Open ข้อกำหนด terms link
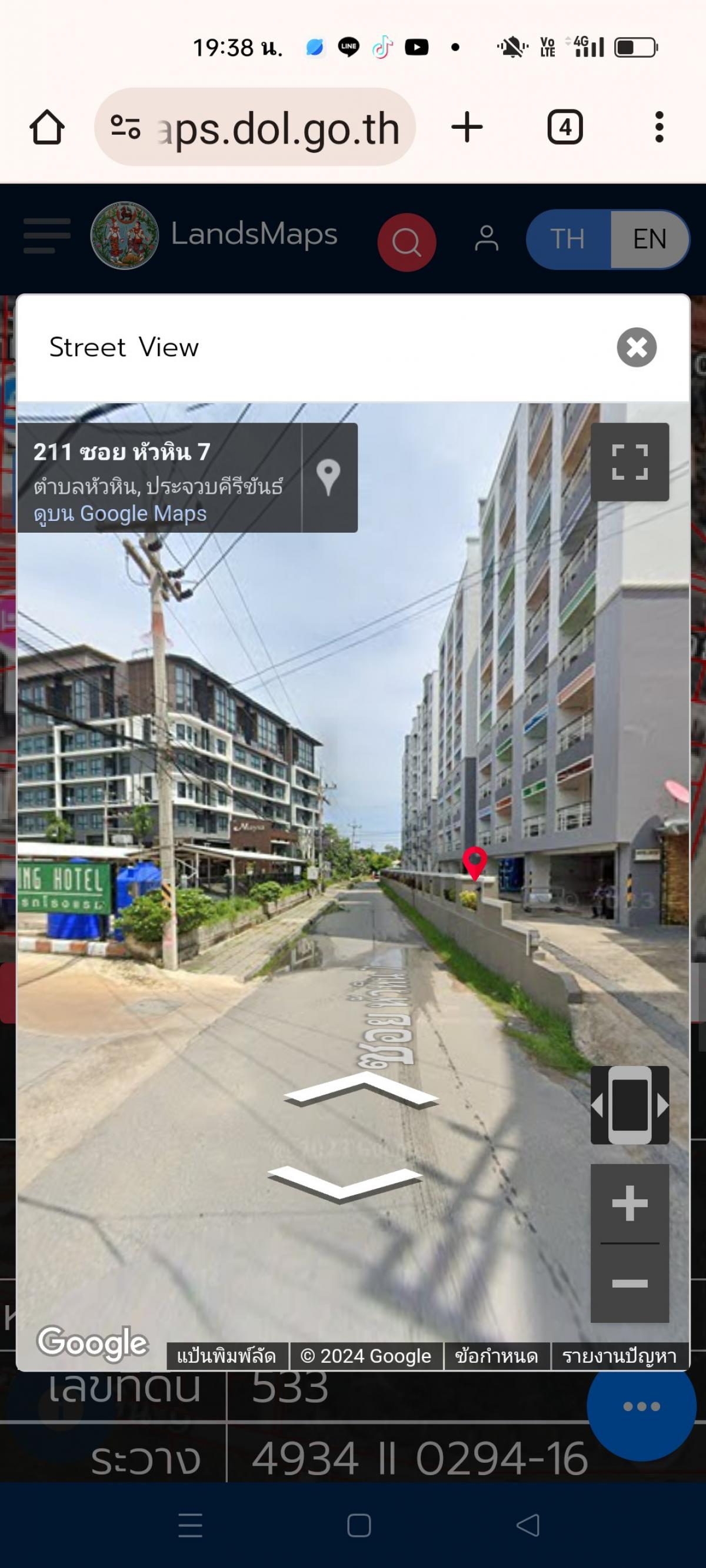The height and width of the screenshot is (1568, 706). 497,1356
